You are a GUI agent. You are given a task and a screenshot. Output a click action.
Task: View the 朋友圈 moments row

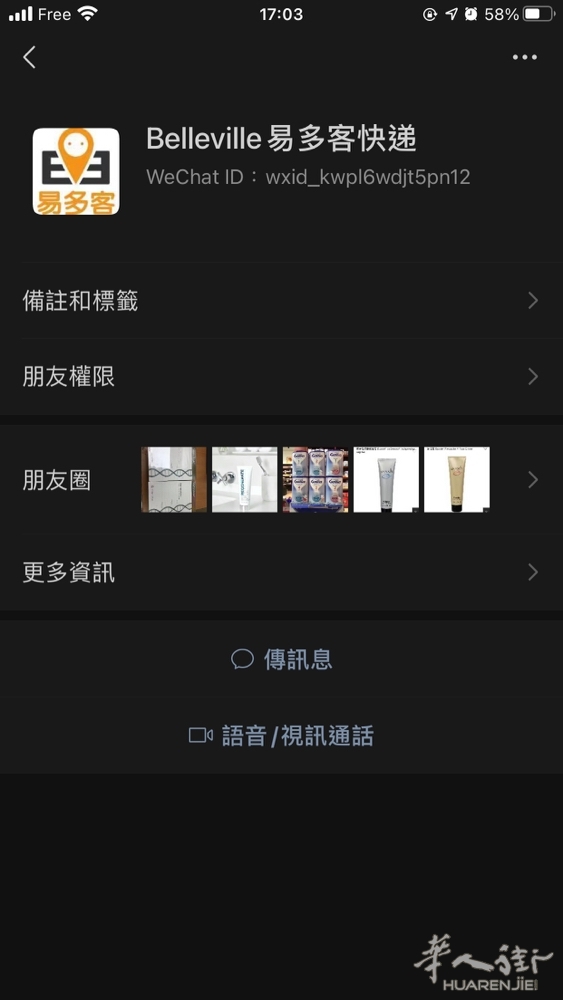[x=281, y=480]
